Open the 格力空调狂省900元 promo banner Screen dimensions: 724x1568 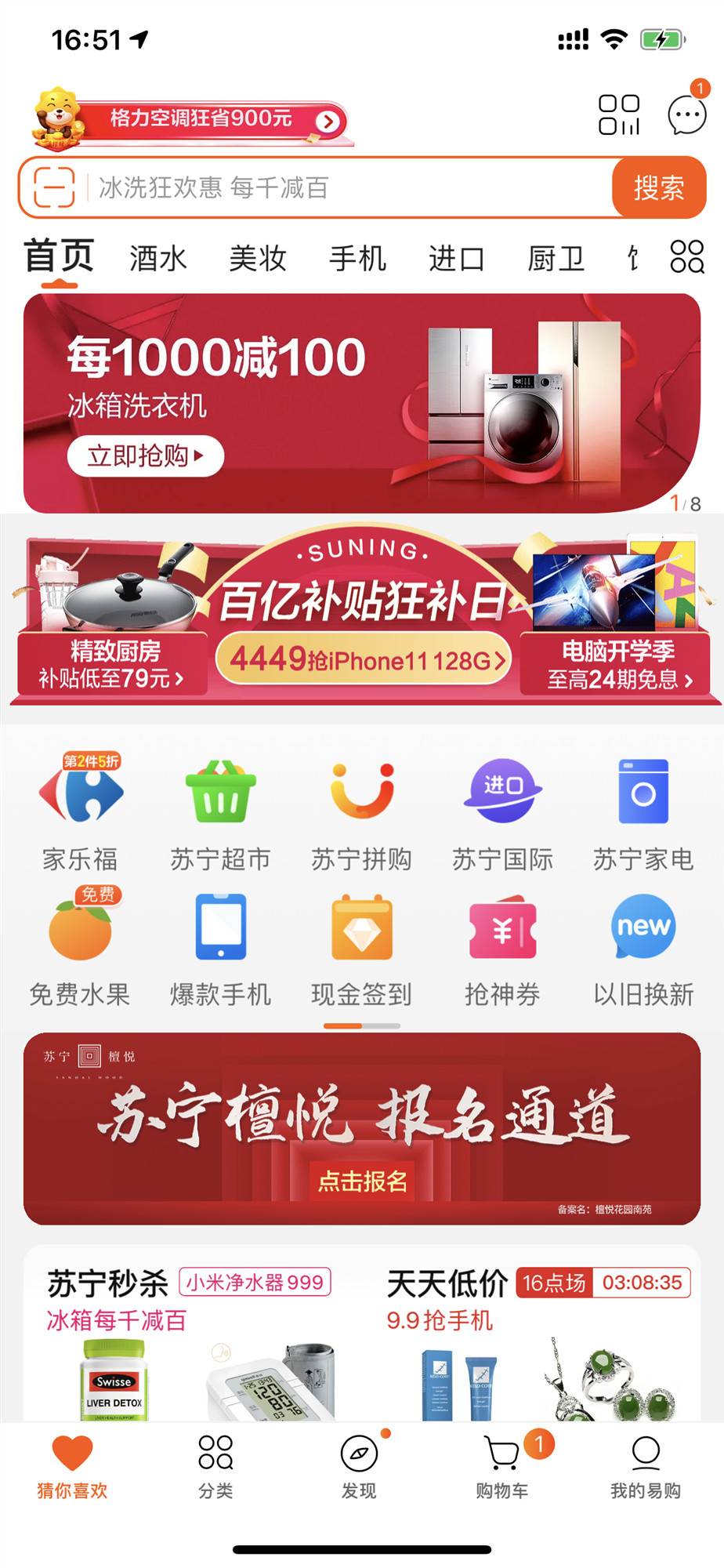[190, 119]
